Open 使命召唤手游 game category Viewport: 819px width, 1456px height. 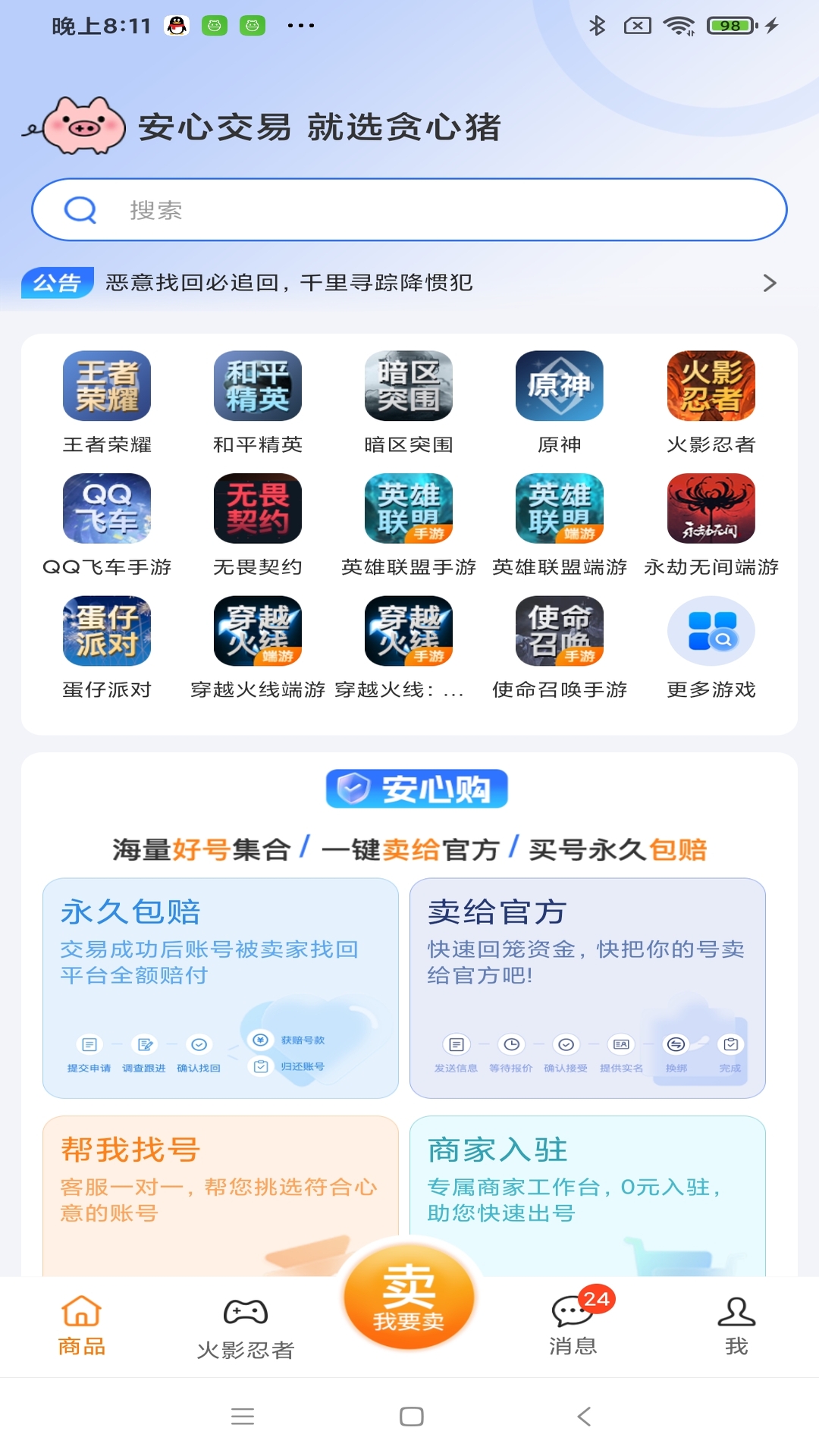(560, 648)
